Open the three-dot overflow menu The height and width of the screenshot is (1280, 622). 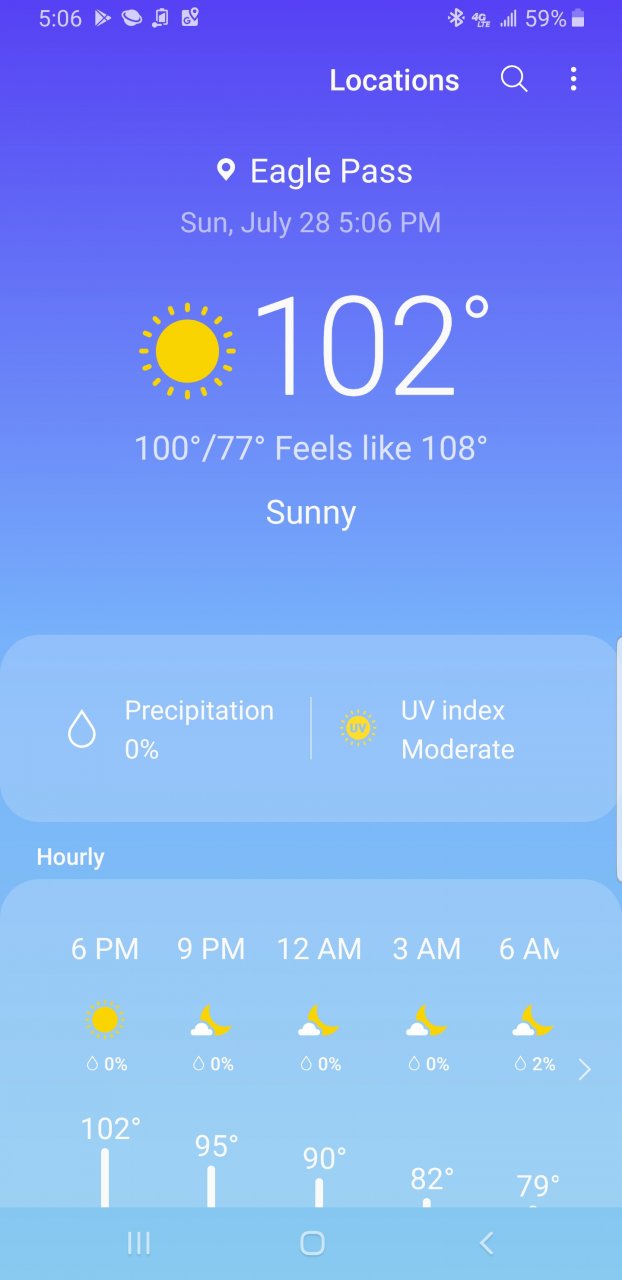click(x=573, y=80)
